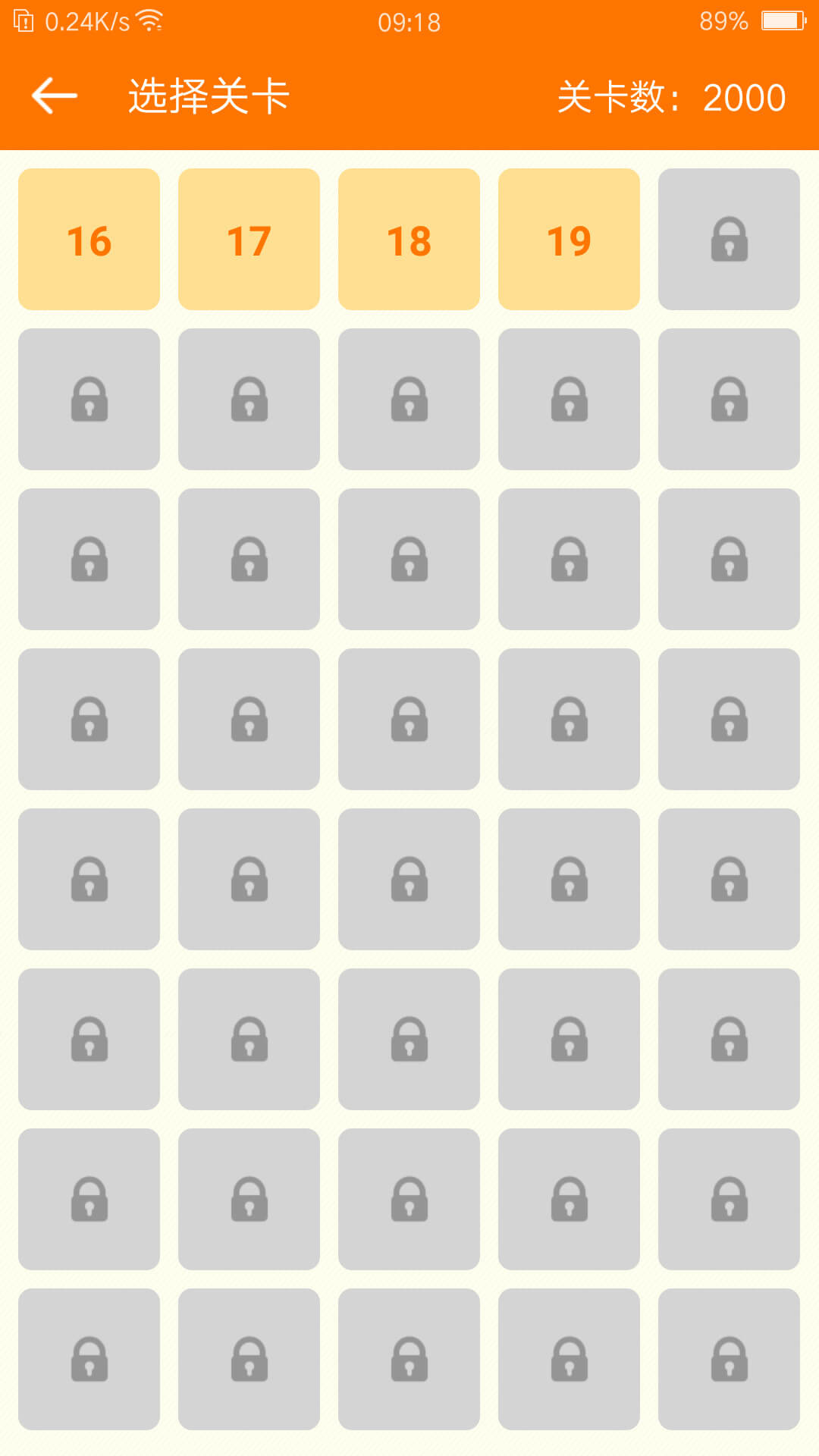The image size is (819, 1456).
Task: Open level 16
Action: 89,239
